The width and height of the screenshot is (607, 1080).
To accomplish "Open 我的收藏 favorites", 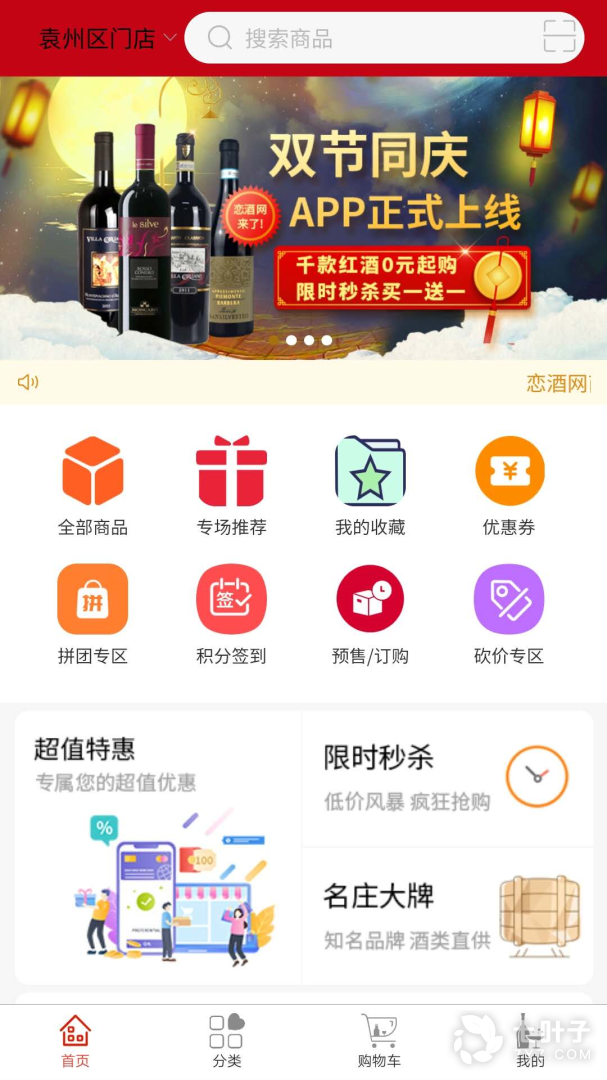I will pyautogui.click(x=370, y=485).
